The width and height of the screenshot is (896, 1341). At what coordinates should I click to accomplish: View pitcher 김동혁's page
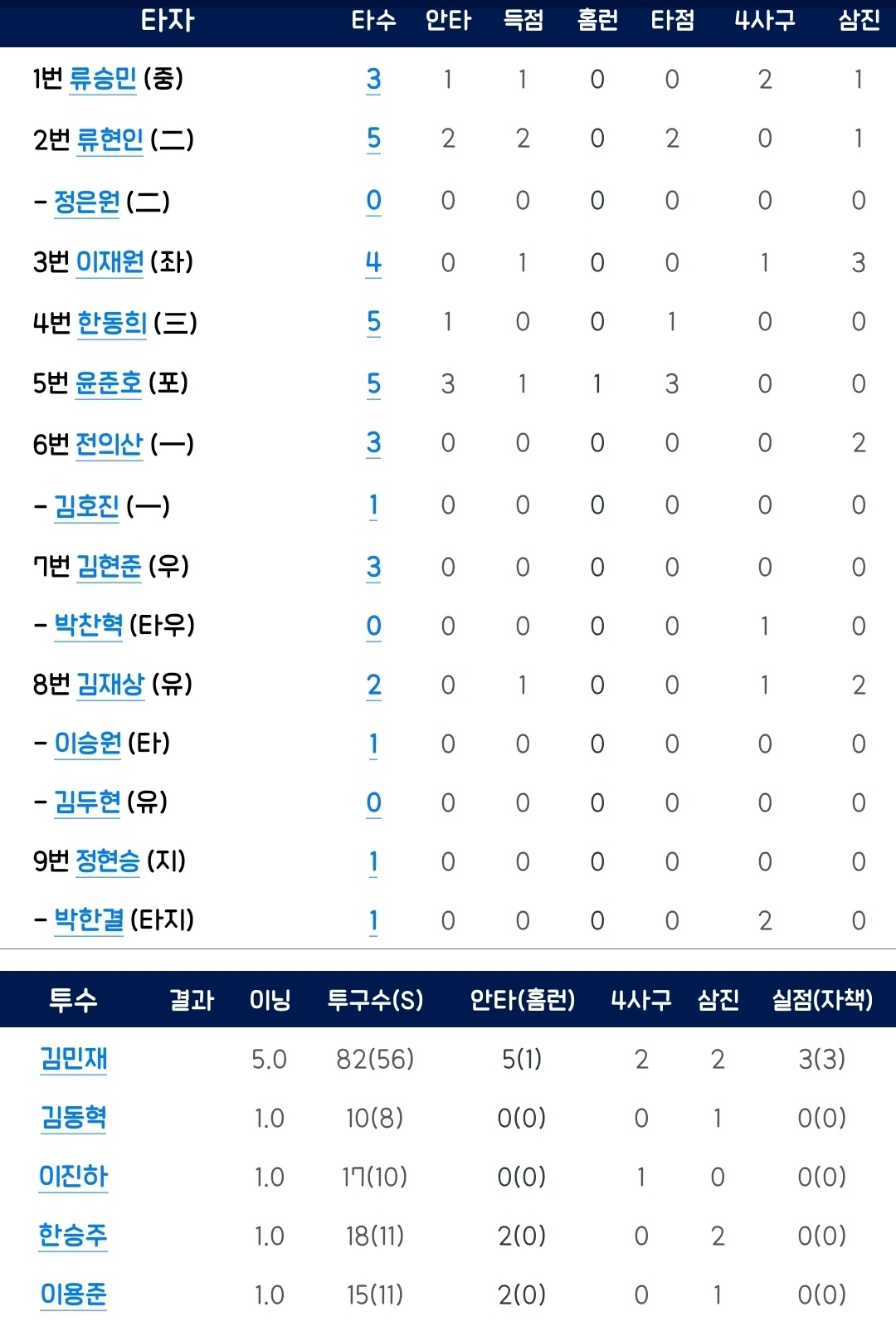coord(74,1118)
